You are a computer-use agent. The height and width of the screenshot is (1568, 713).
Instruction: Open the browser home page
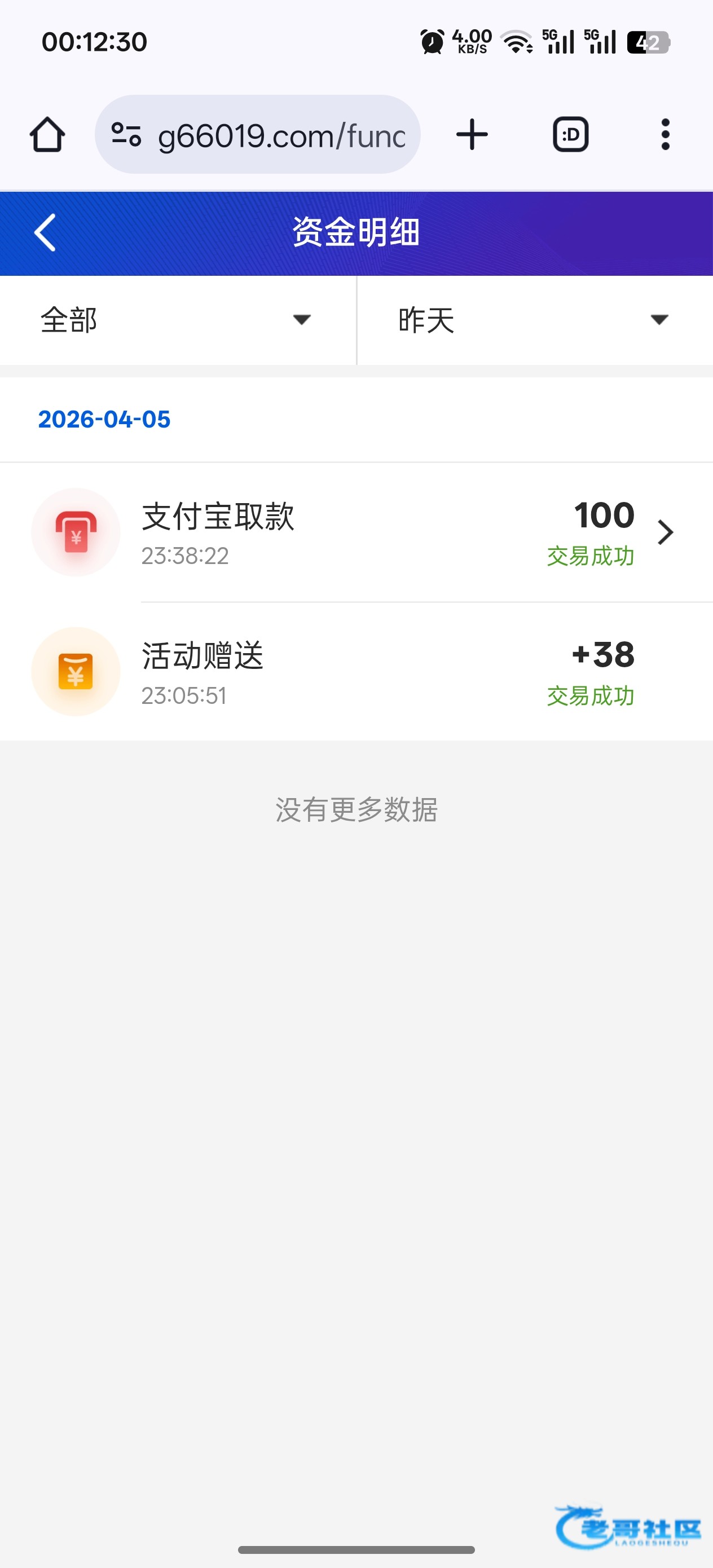(47, 135)
